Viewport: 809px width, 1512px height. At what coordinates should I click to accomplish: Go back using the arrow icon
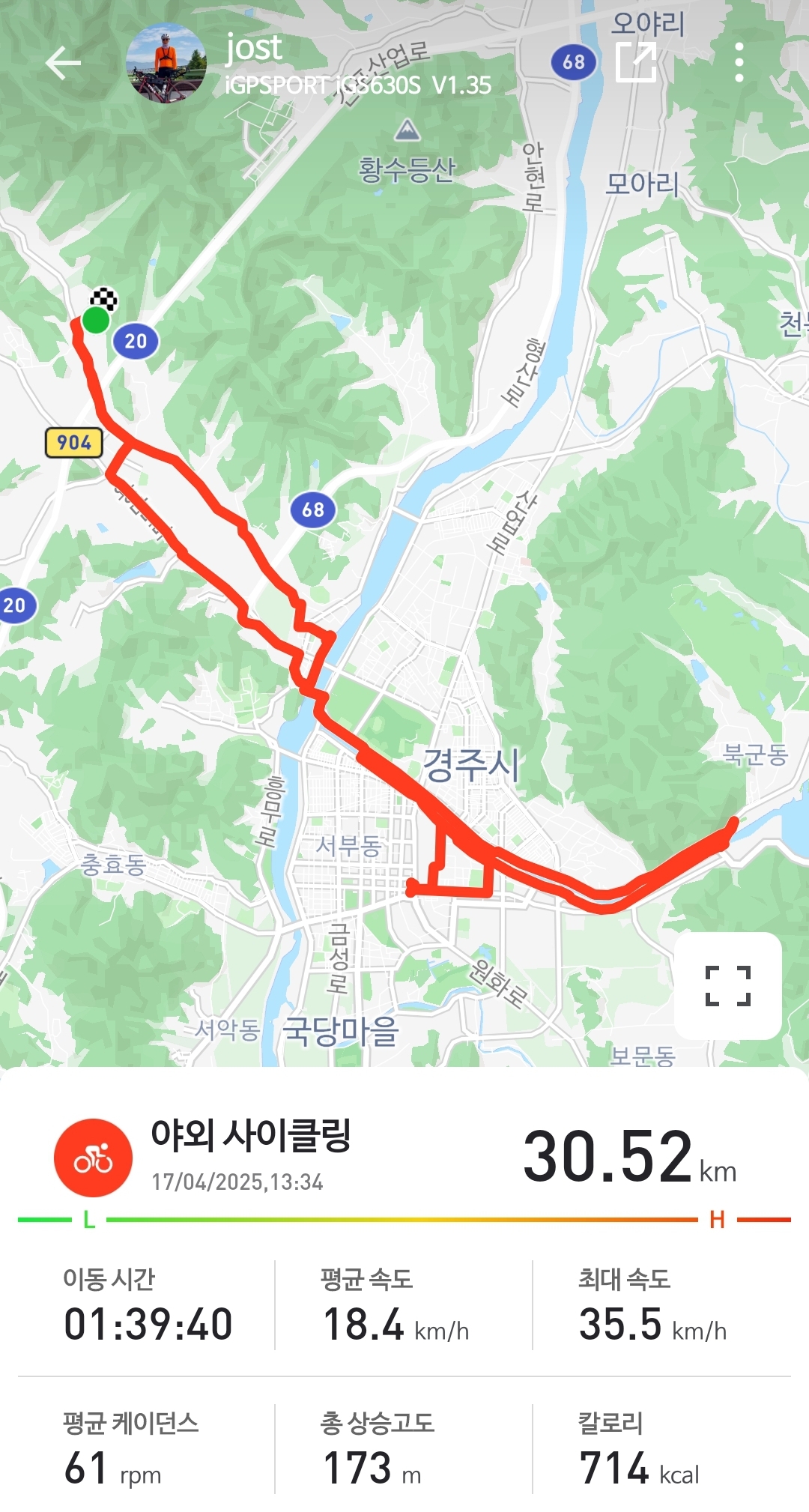(63, 63)
